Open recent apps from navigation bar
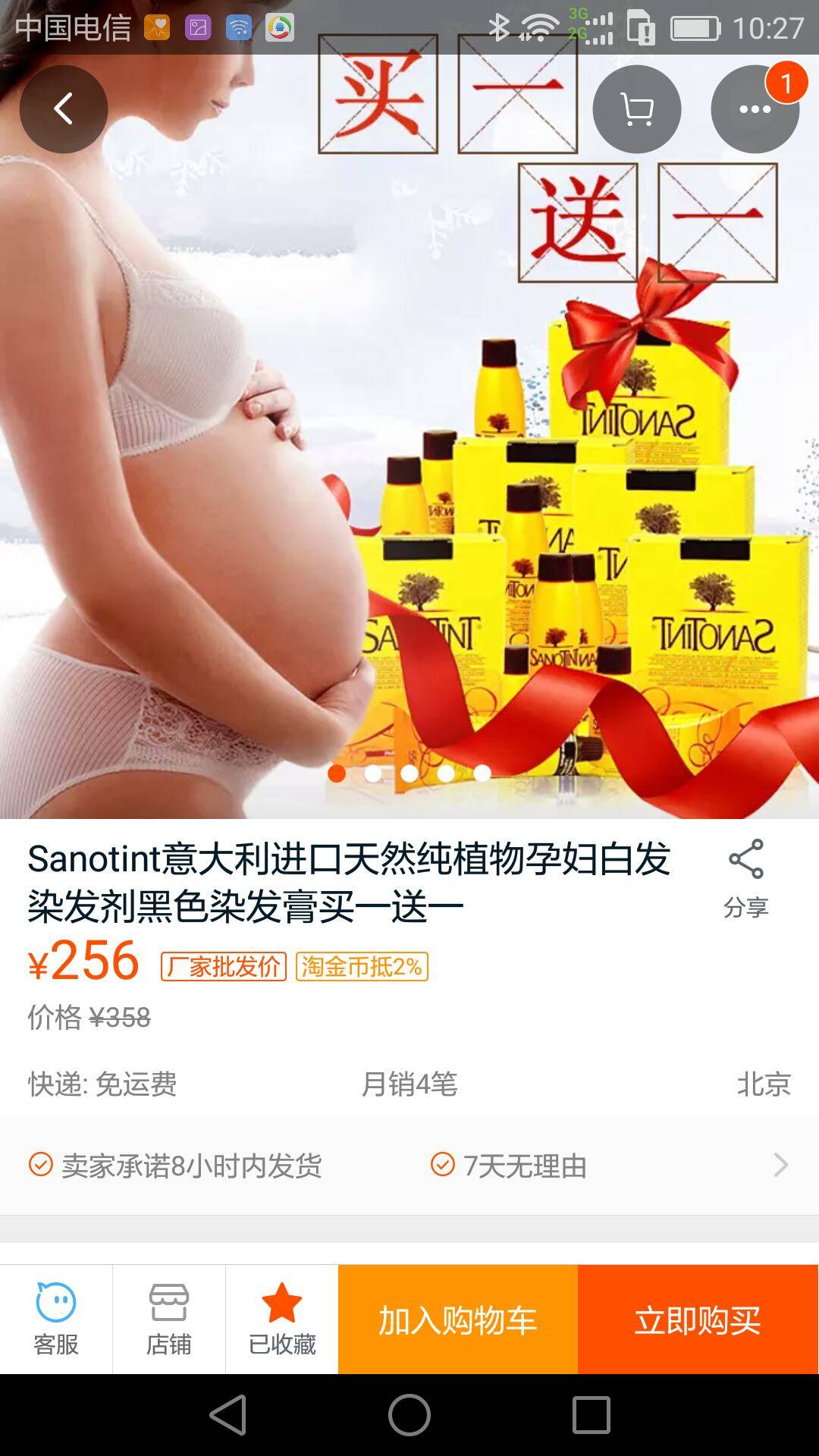This screenshot has height=1456, width=819. [x=591, y=1415]
